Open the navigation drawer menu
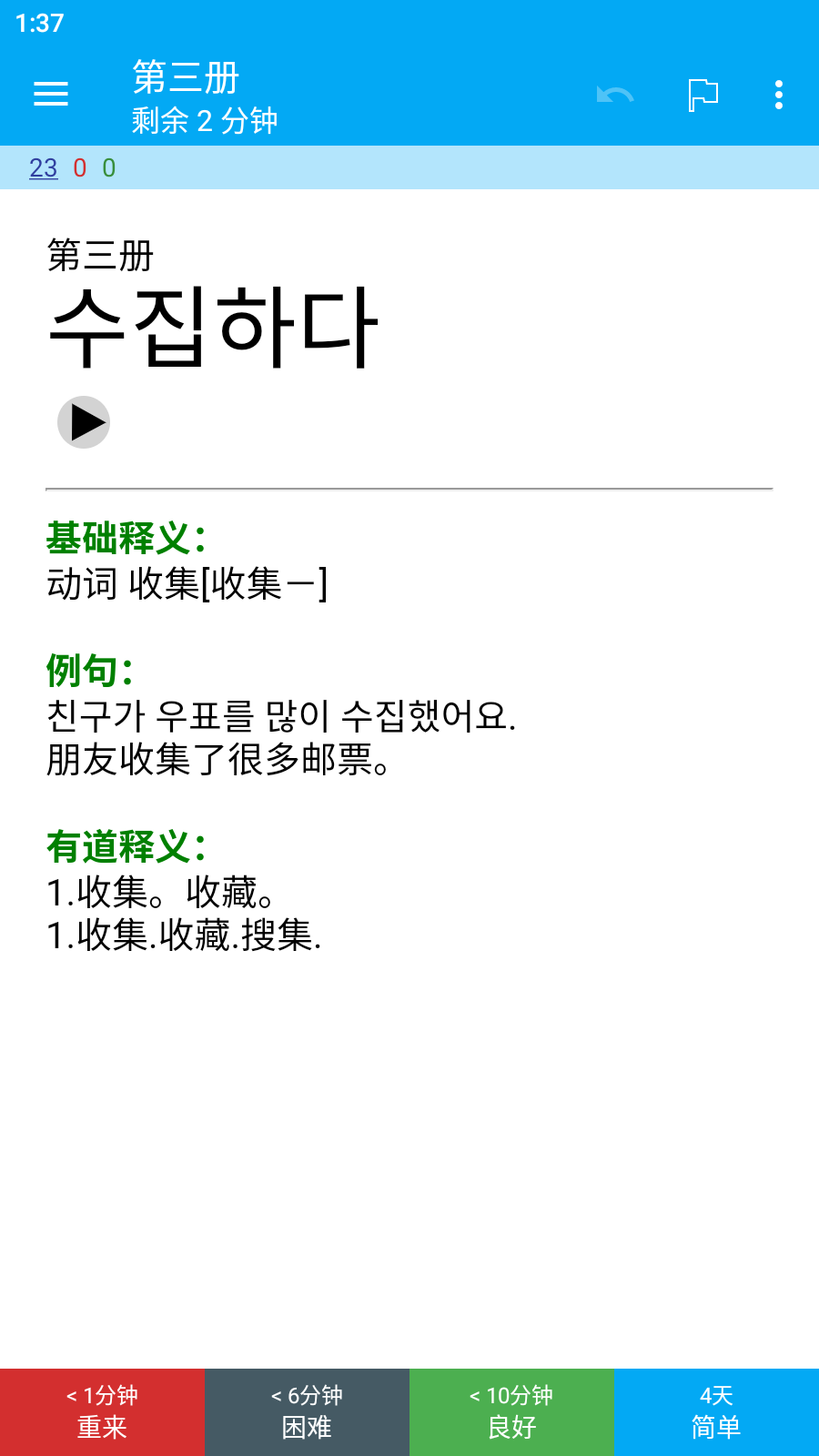819x1456 pixels. [51, 94]
